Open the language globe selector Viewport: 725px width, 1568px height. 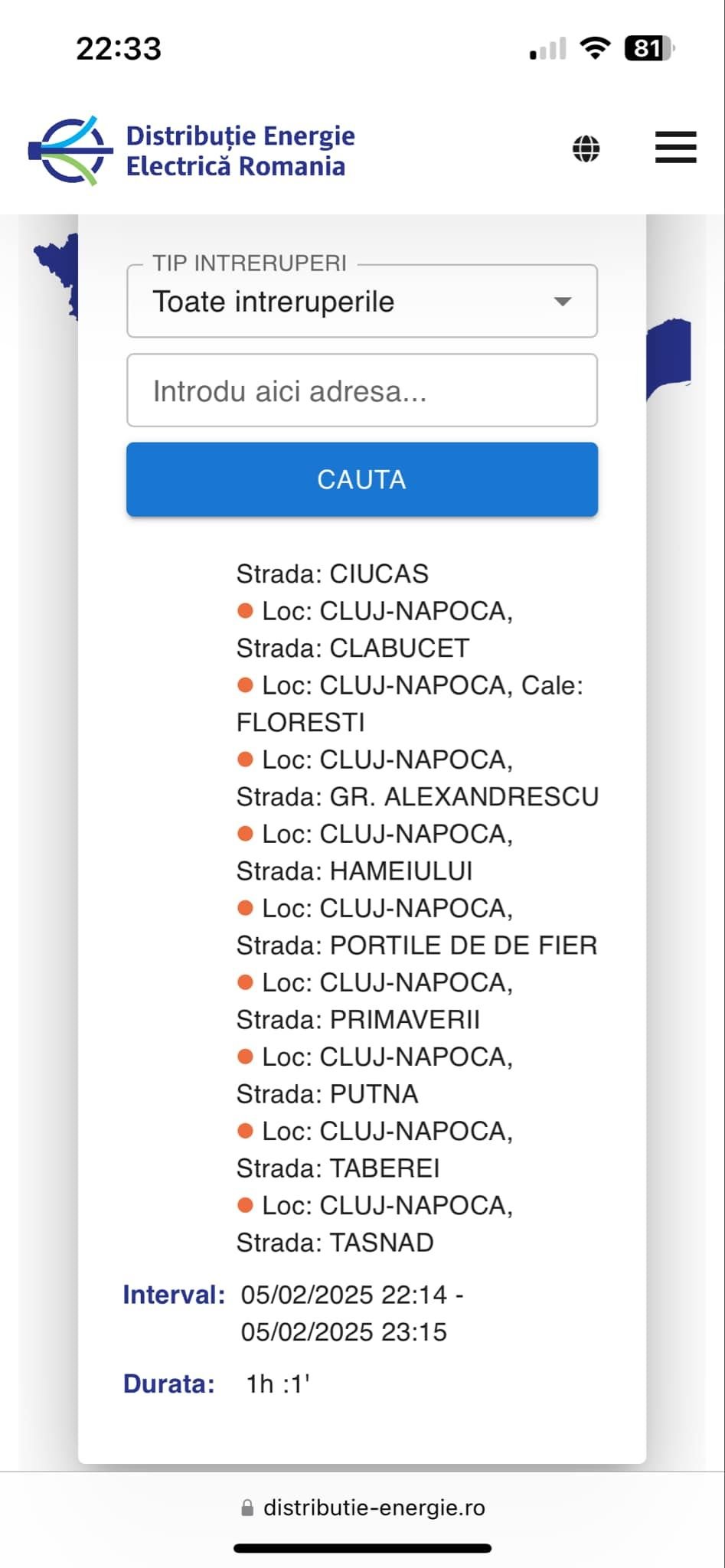[x=586, y=149]
